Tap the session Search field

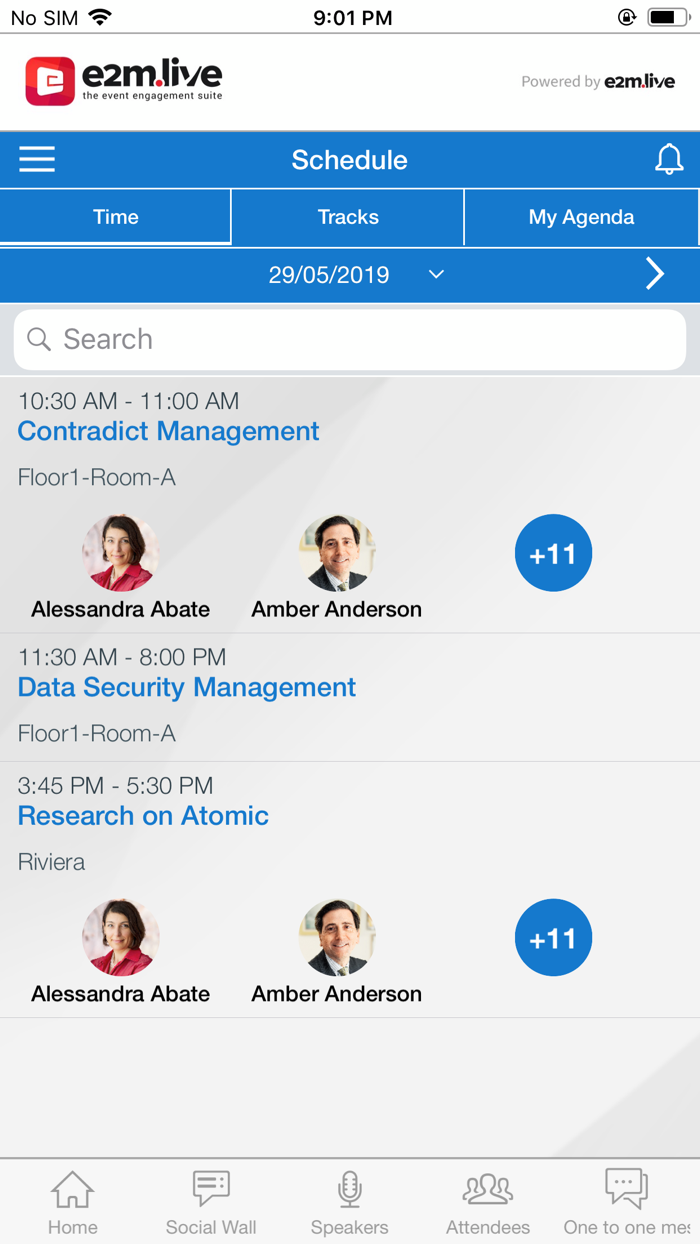coord(350,340)
